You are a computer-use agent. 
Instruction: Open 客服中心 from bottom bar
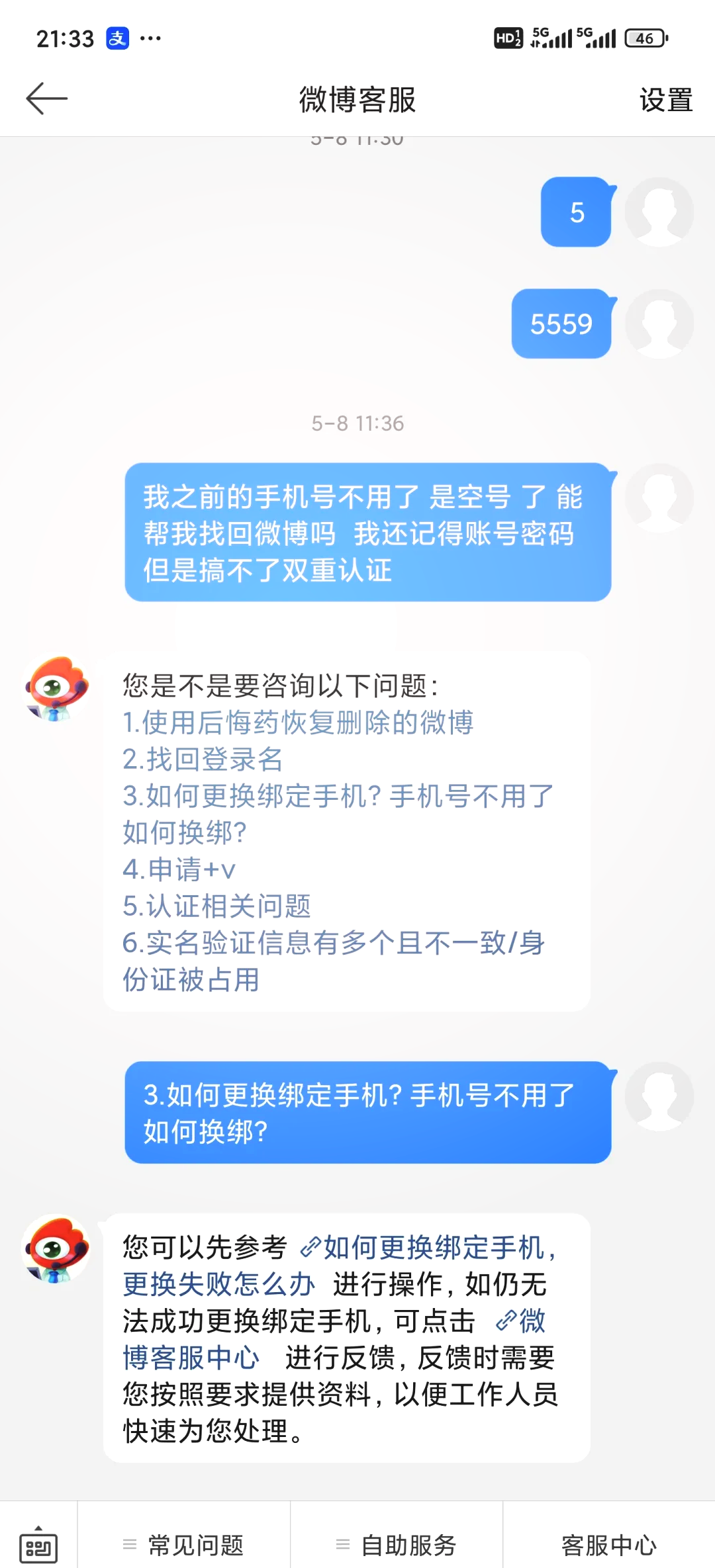[609, 1546]
